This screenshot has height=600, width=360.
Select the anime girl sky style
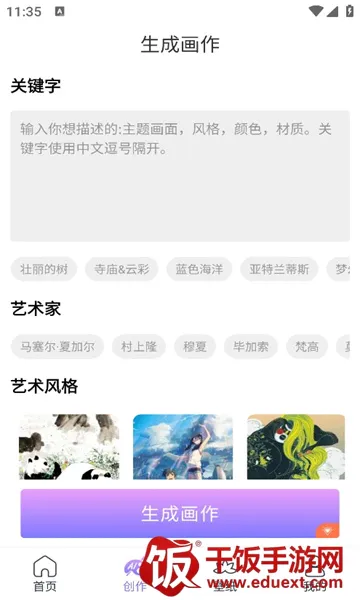[183, 447]
